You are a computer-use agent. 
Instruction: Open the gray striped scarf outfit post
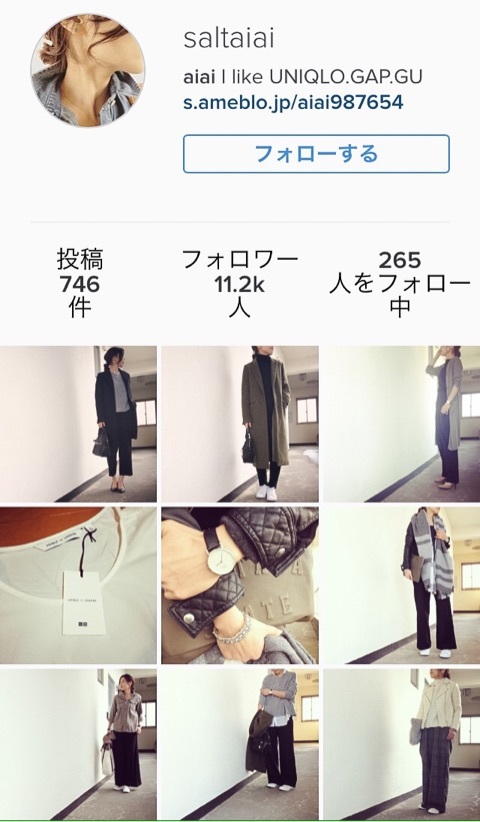coord(401,585)
